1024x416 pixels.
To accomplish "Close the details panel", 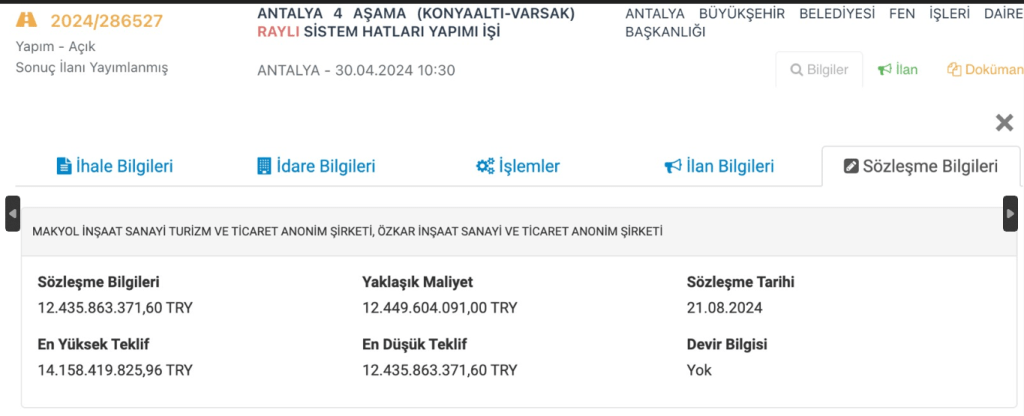I will point(1004,123).
